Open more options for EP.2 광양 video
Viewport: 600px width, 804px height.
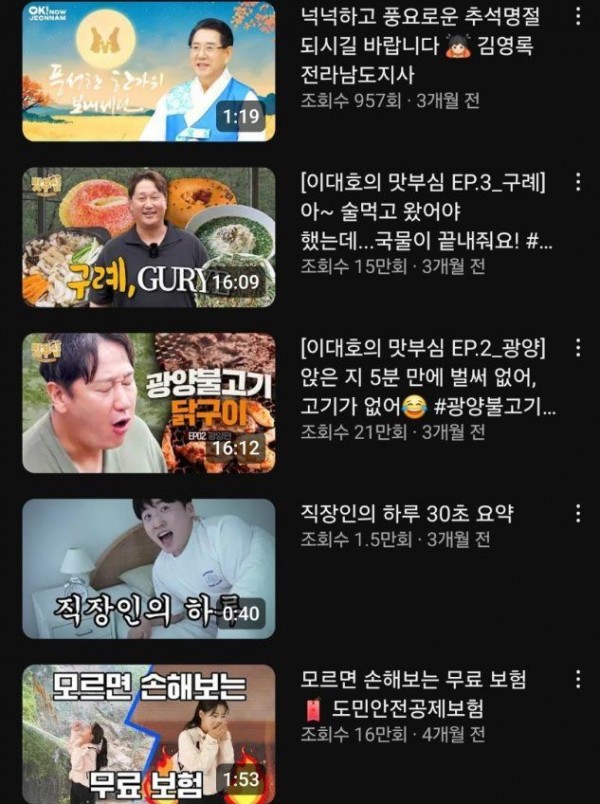pyautogui.click(x=577, y=347)
